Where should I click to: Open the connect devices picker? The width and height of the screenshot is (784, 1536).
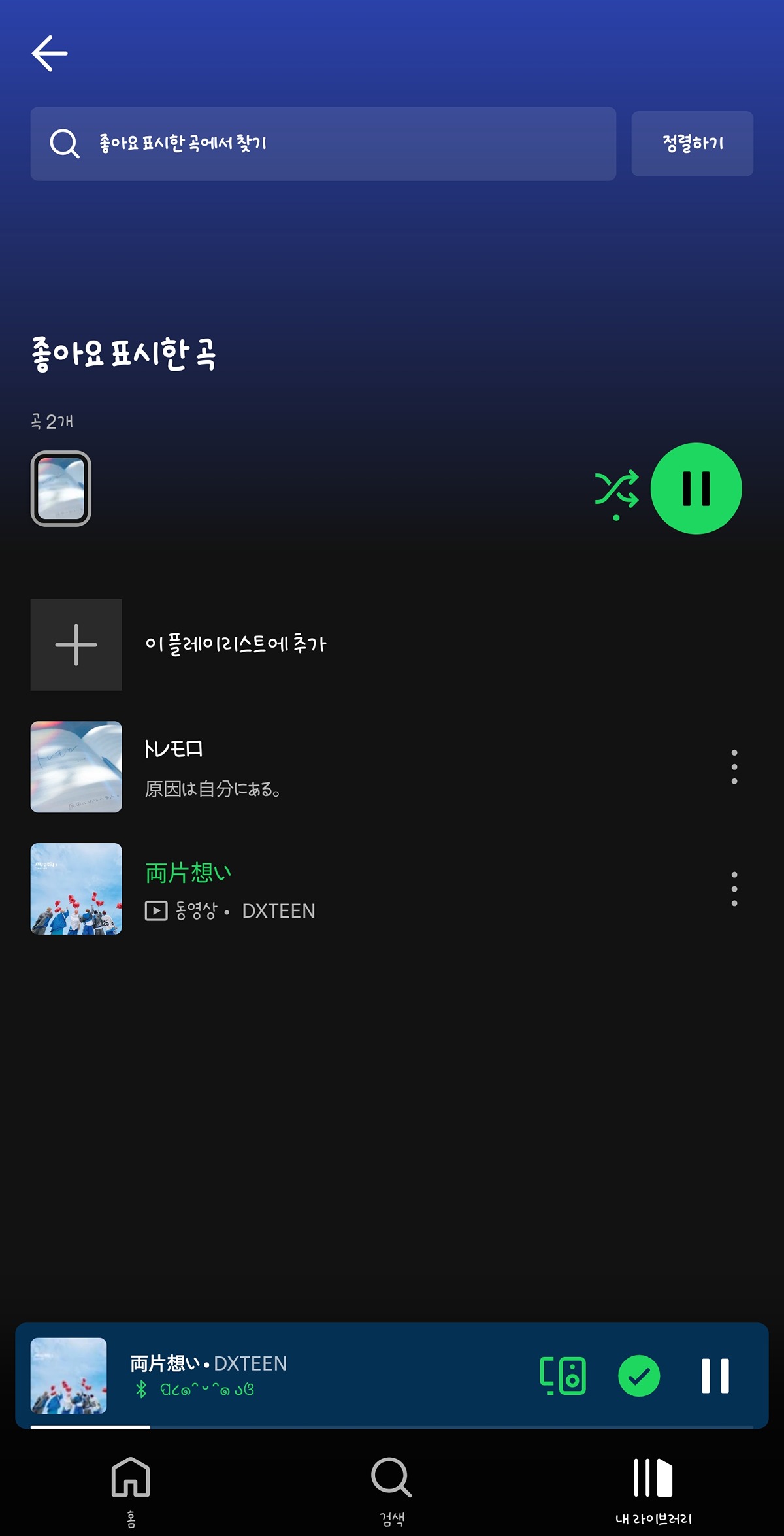click(563, 1375)
